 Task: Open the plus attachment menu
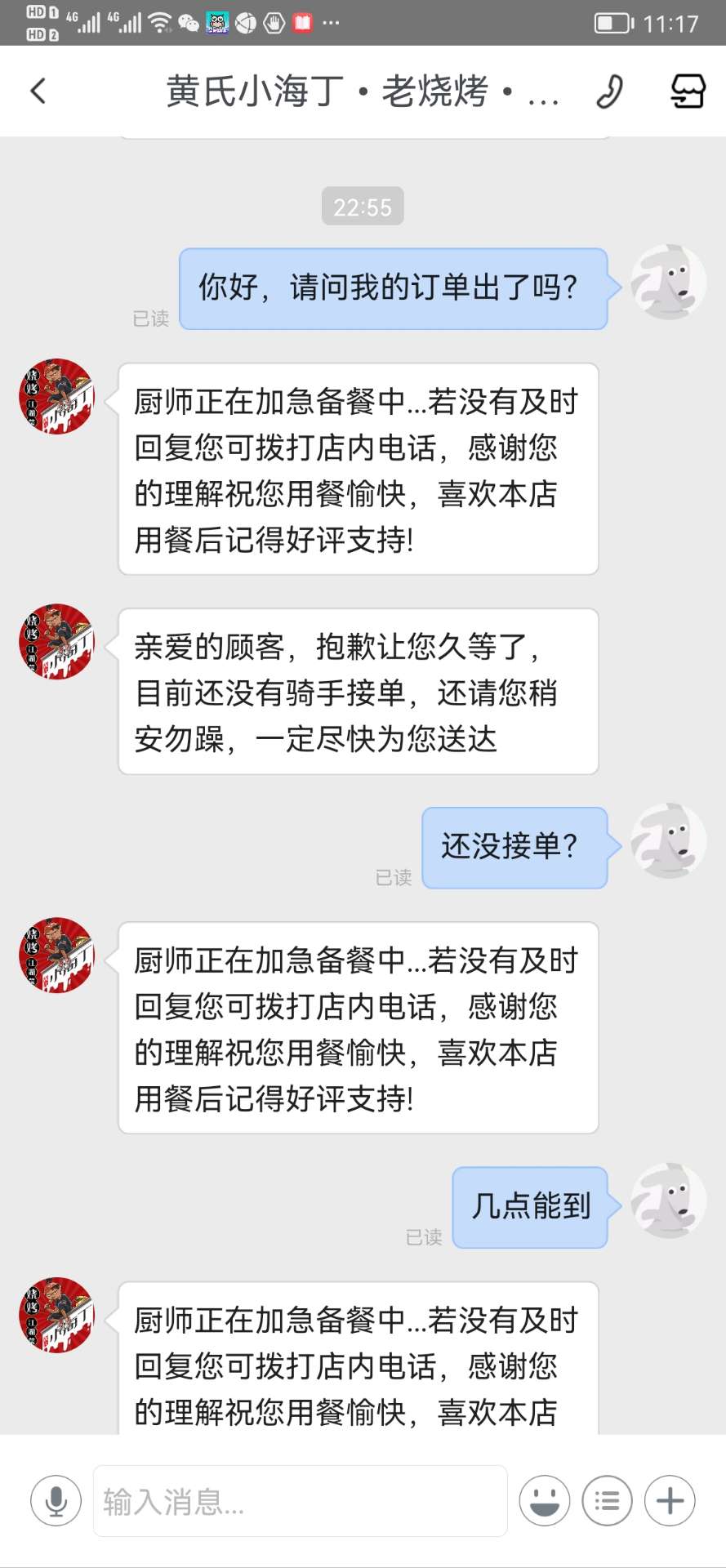pyautogui.click(x=670, y=1500)
